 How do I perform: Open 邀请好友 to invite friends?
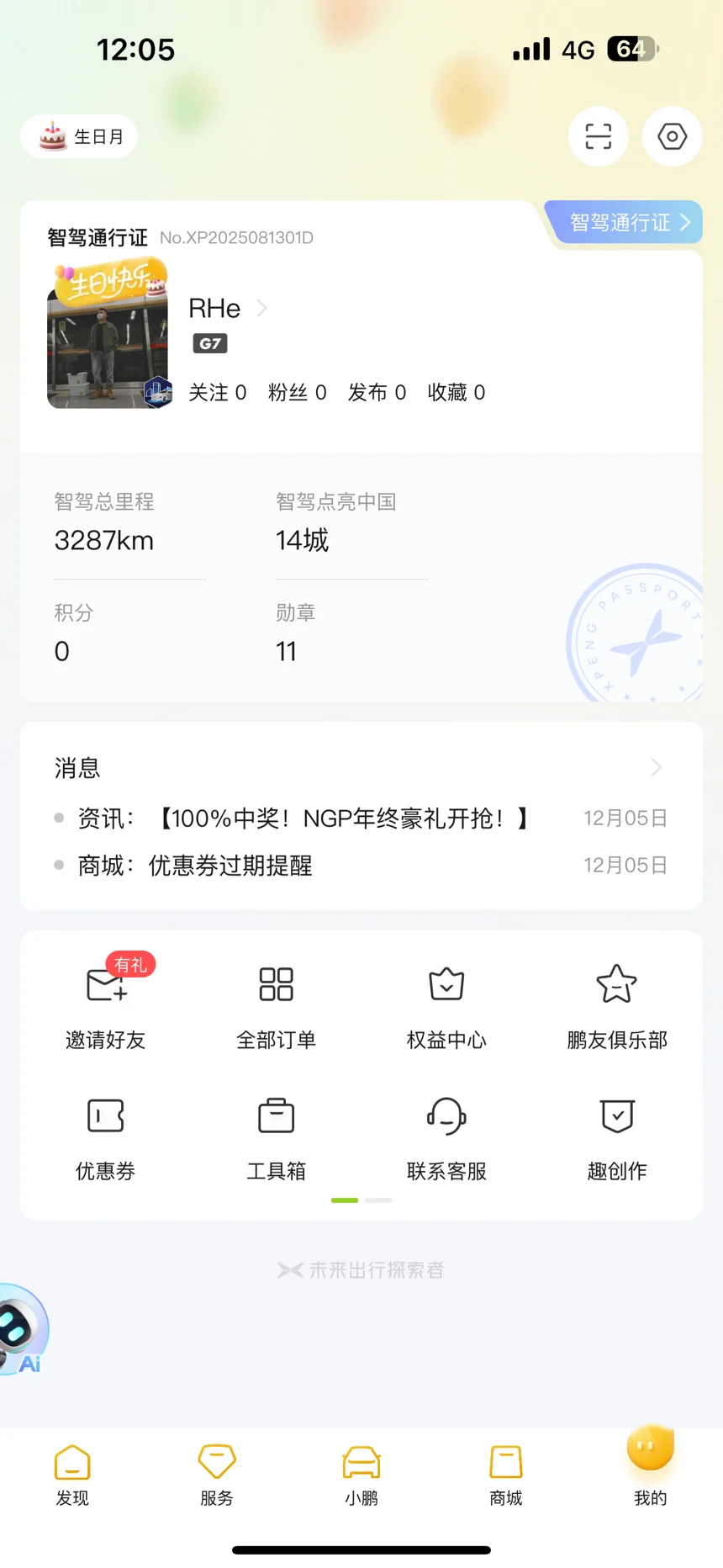pyautogui.click(x=106, y=1004)
